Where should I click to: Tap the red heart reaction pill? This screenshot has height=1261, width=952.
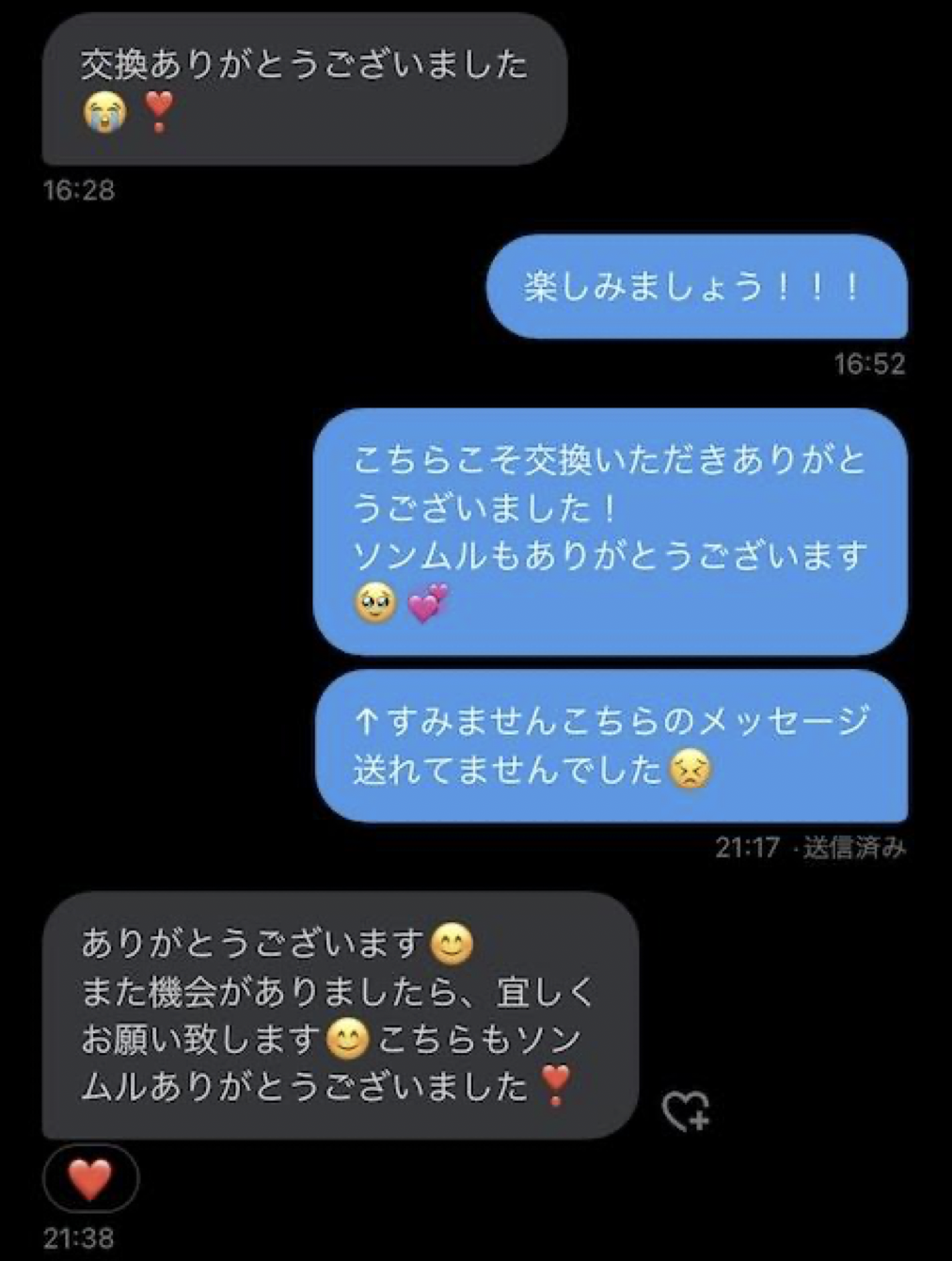[x=90, y=1178]
